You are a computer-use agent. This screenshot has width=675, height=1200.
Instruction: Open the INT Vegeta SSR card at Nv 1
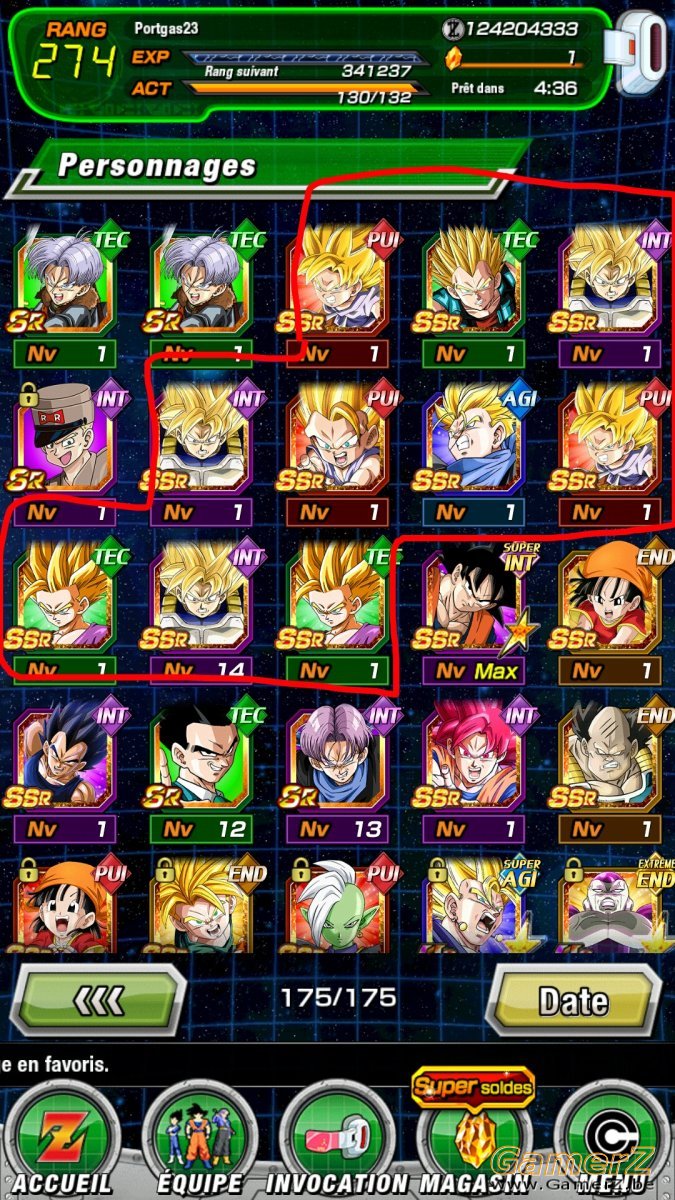pyautogui.click(x=64, y=771)
